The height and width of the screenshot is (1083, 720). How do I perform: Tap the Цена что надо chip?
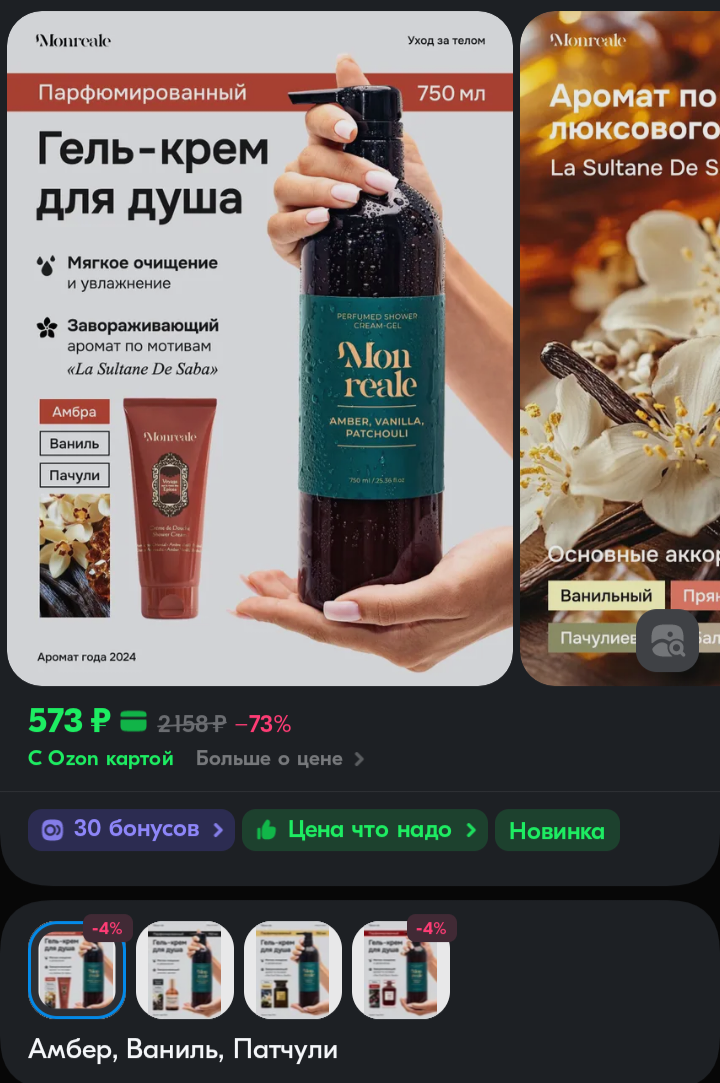365,830
